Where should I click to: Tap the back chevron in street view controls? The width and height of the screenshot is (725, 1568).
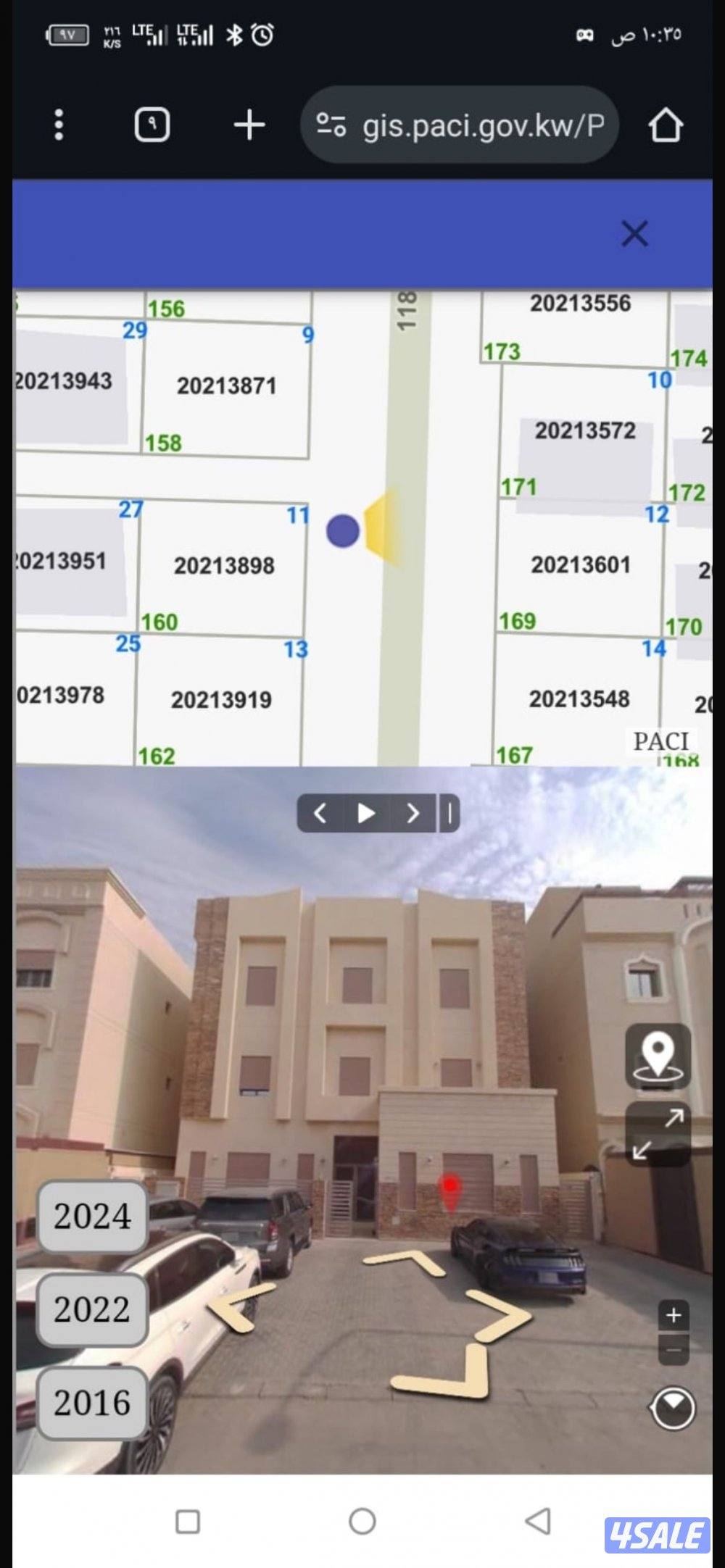[319, 813]
